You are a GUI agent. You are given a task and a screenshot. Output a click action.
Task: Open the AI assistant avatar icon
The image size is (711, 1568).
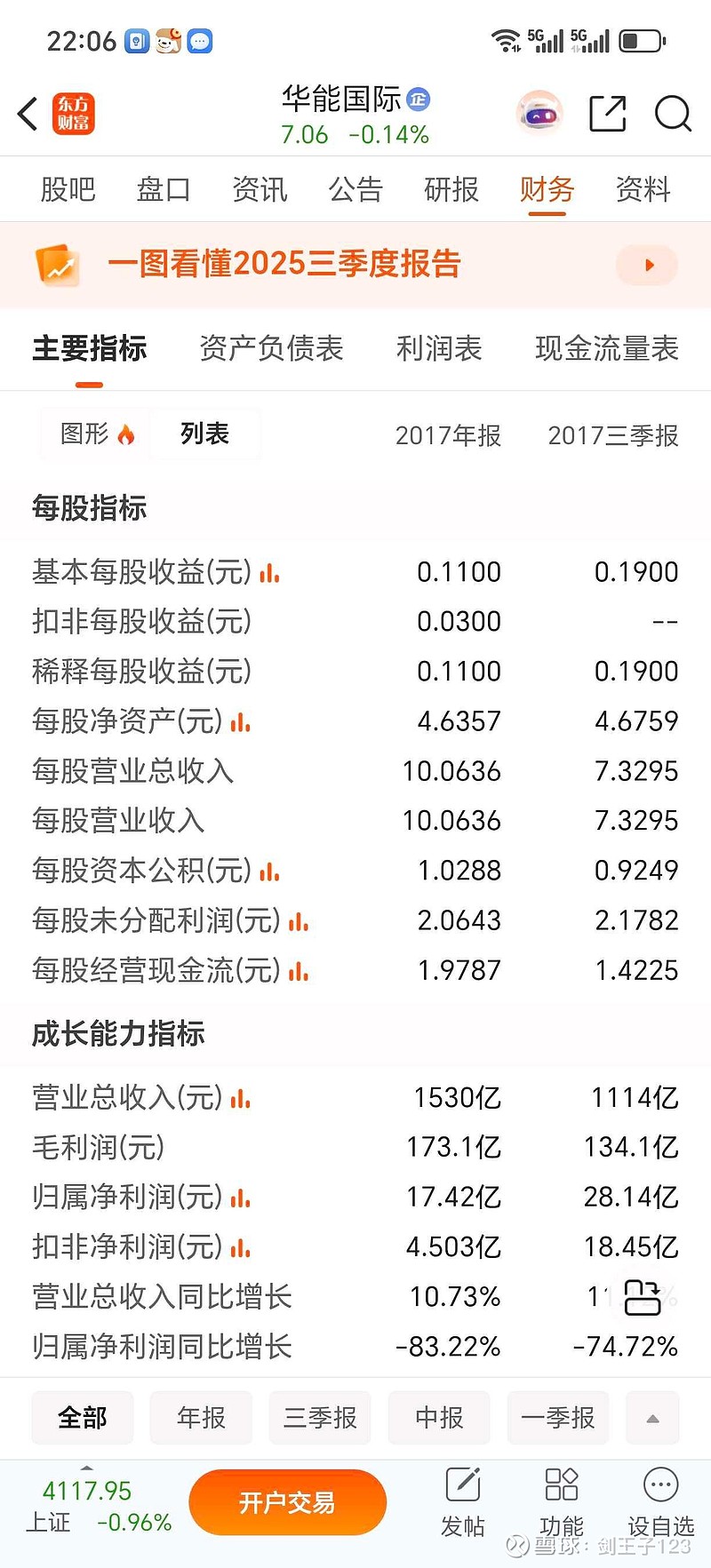[x=539, y=114]
